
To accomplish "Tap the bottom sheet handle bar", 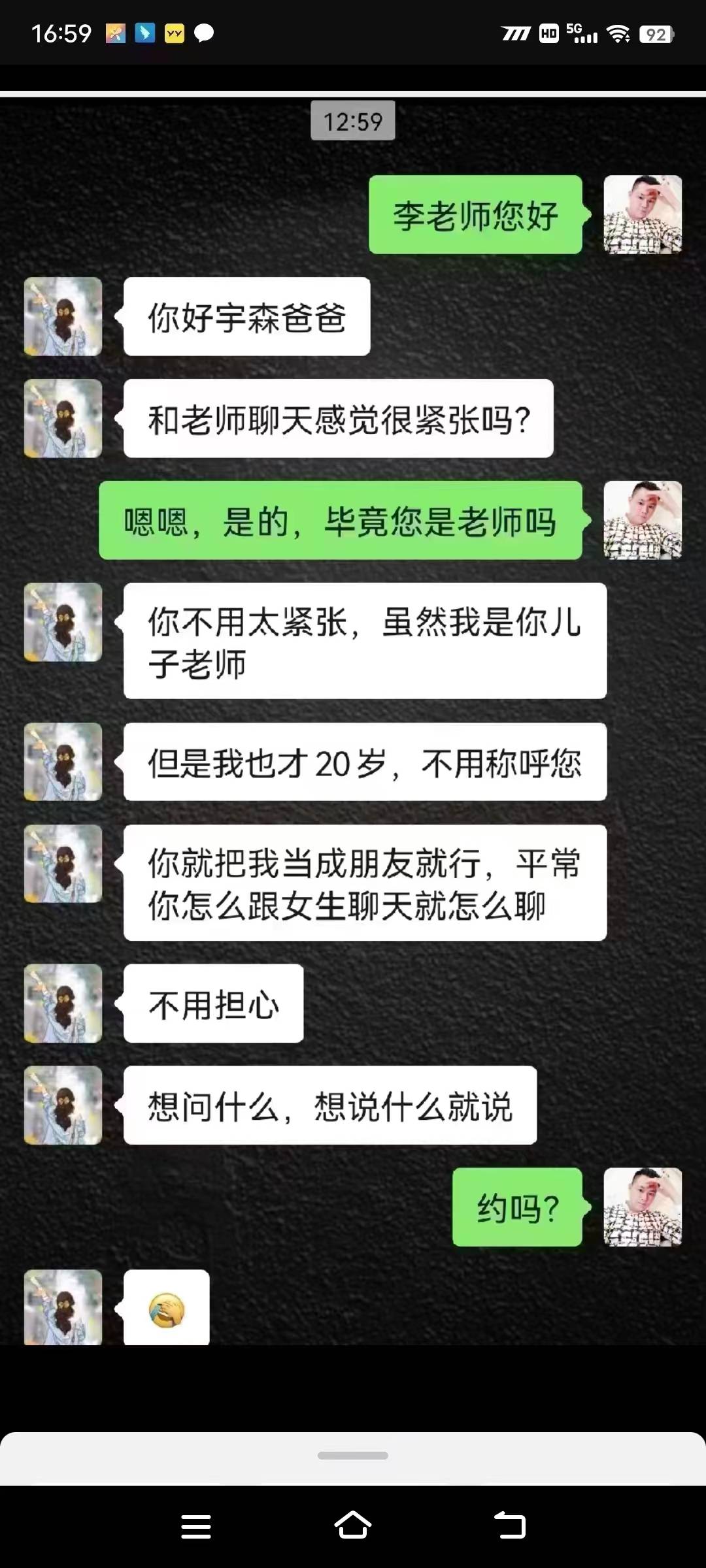I will pos(353,1456).
